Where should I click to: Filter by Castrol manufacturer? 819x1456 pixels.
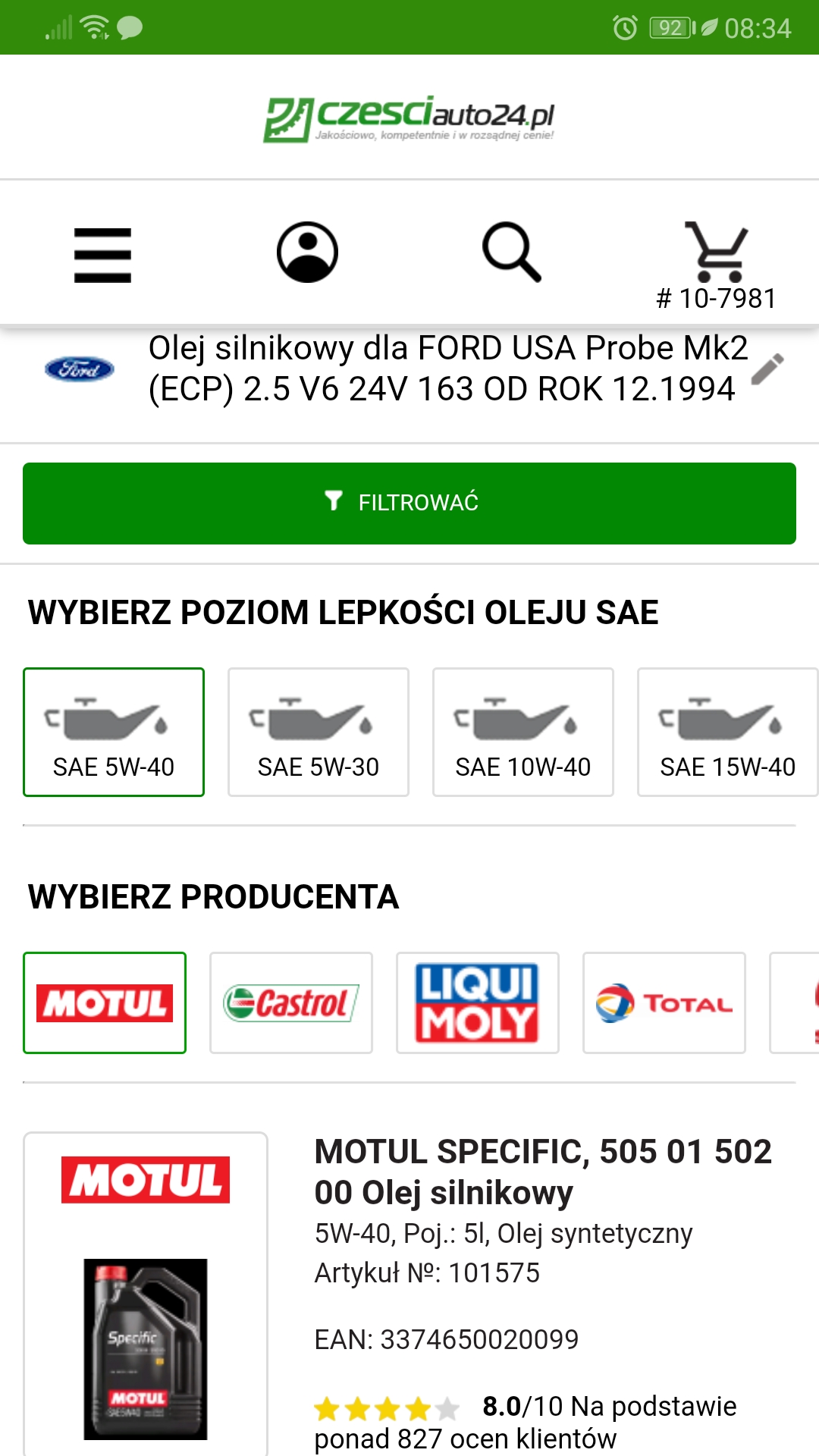[291, 1003]
